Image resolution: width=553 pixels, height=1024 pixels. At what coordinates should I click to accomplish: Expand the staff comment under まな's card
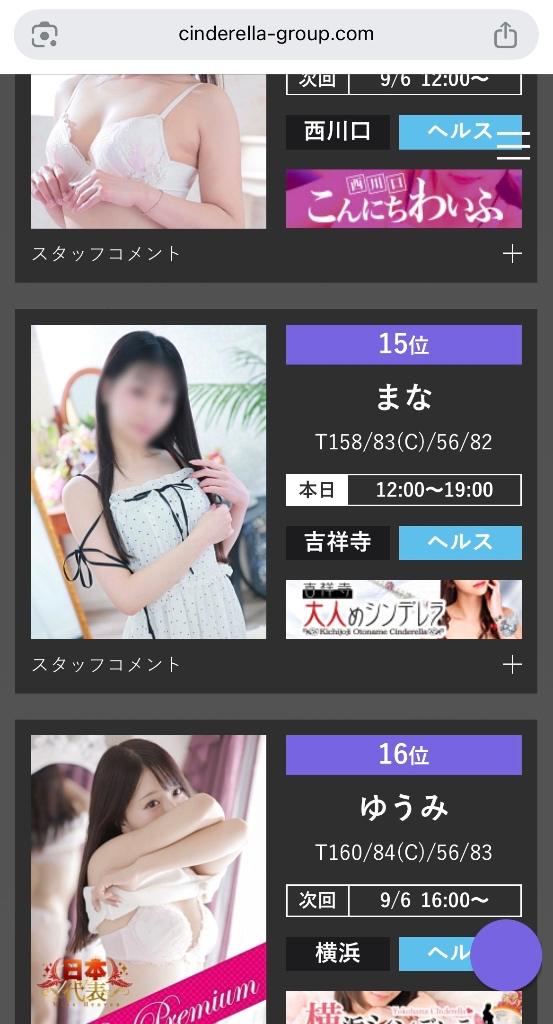[x=513, y=665]
